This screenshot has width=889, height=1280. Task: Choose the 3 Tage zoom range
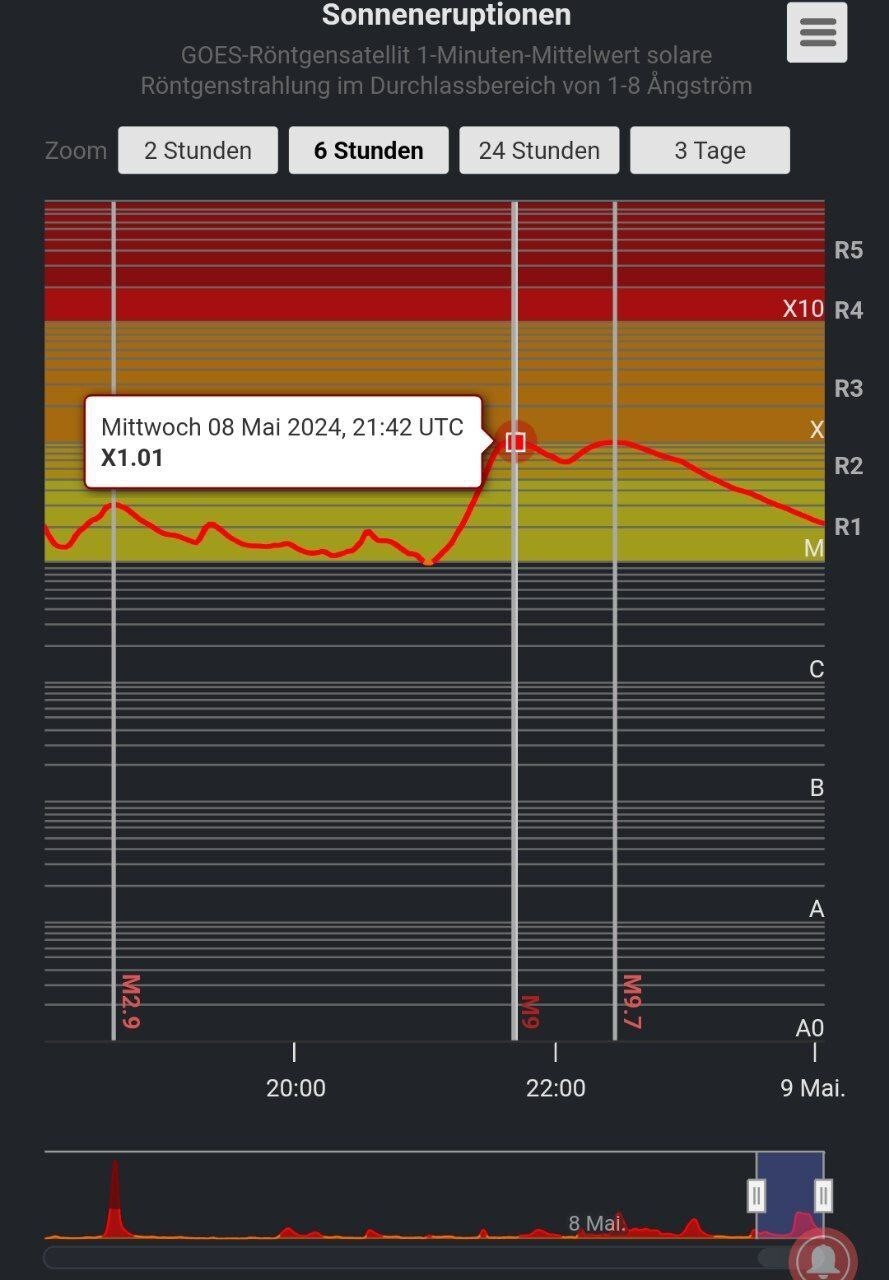[710, 151]
